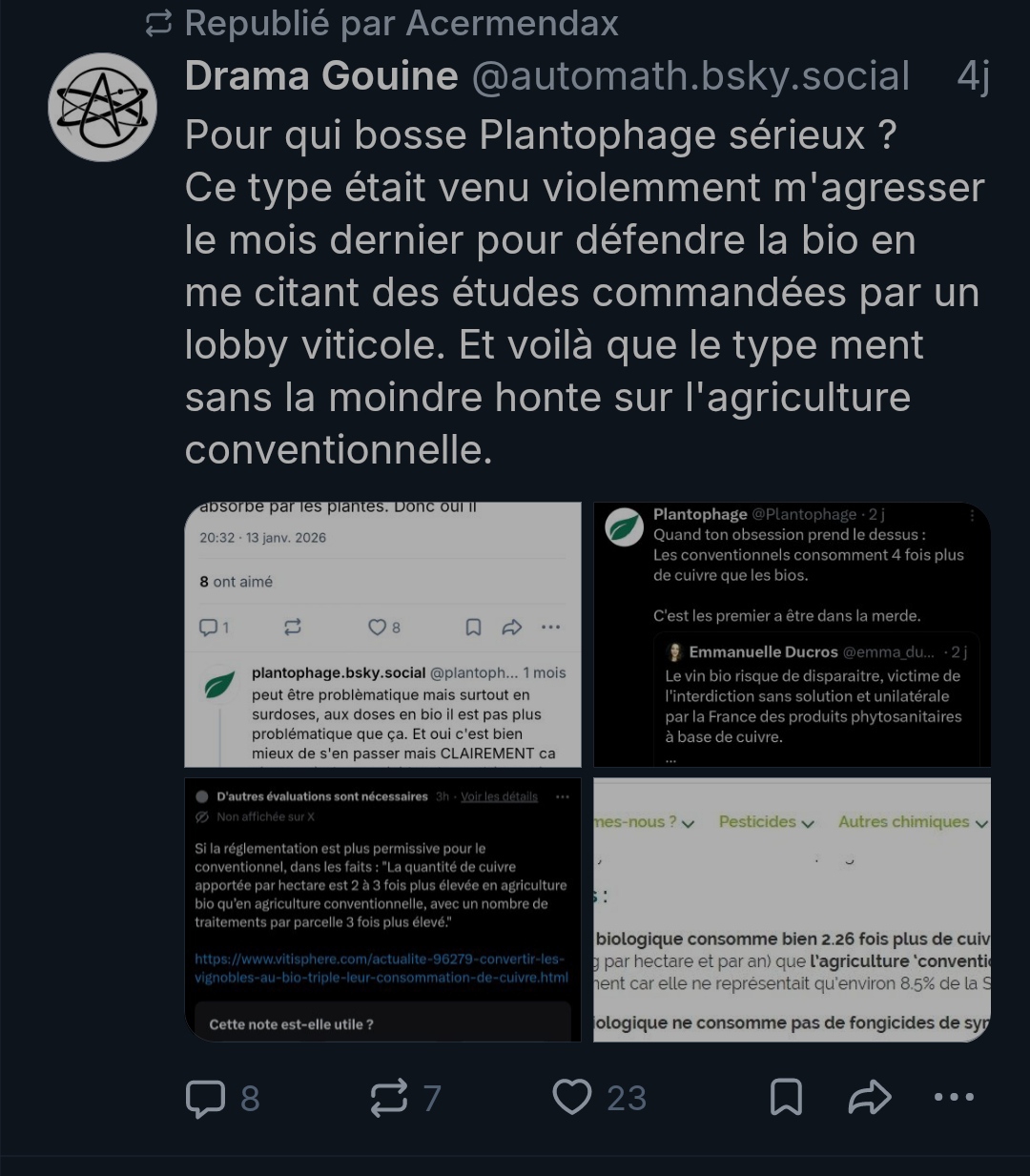Viewport: 1030px width, 1176px height.
Task: Open the image with the community note
Action: (x=382, y=909)
